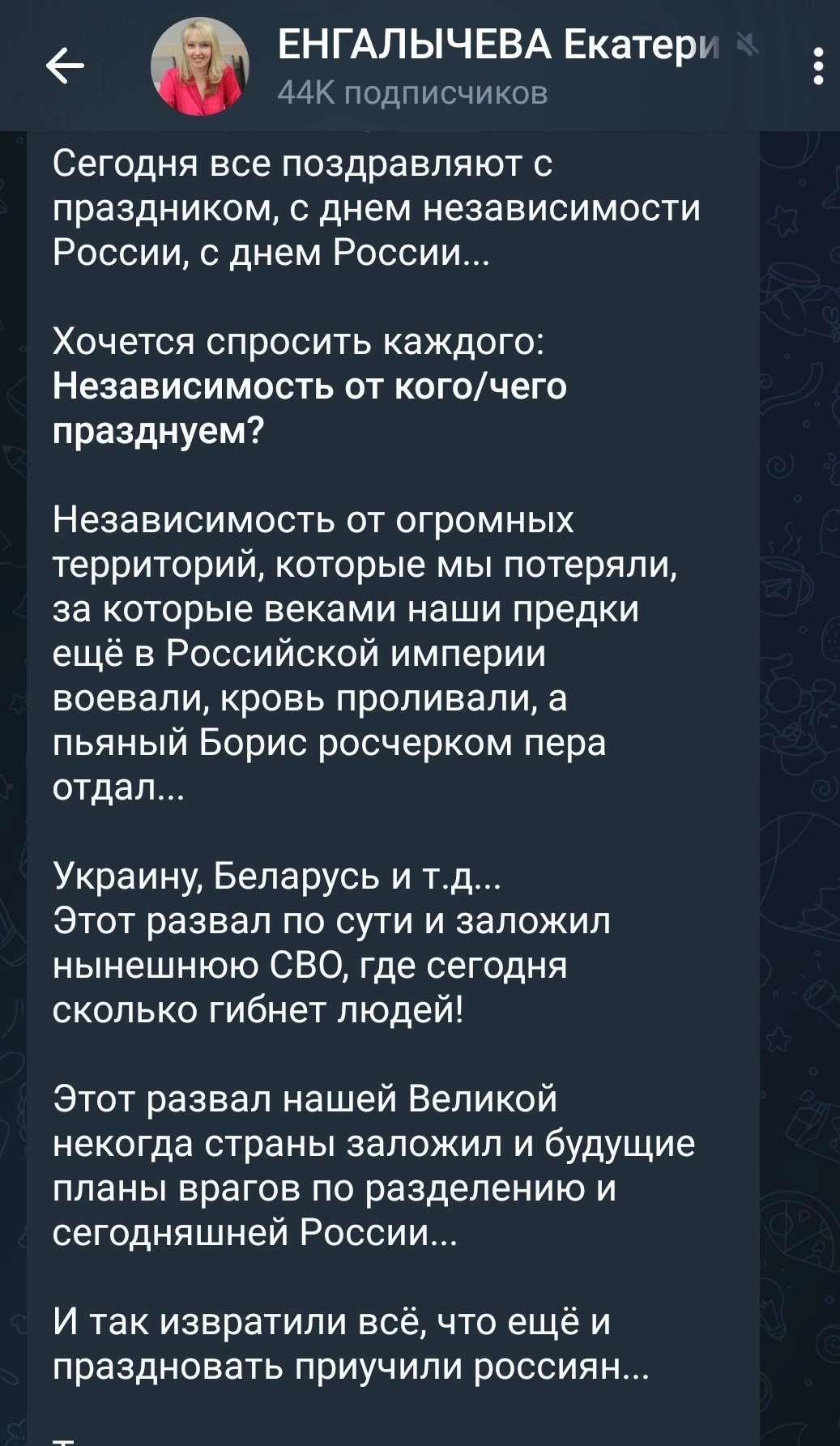Image resolution: width=840 pixels, height=1446 pixels.
Task: Open the three-dot overflow menu
Action: coord(818,66)
